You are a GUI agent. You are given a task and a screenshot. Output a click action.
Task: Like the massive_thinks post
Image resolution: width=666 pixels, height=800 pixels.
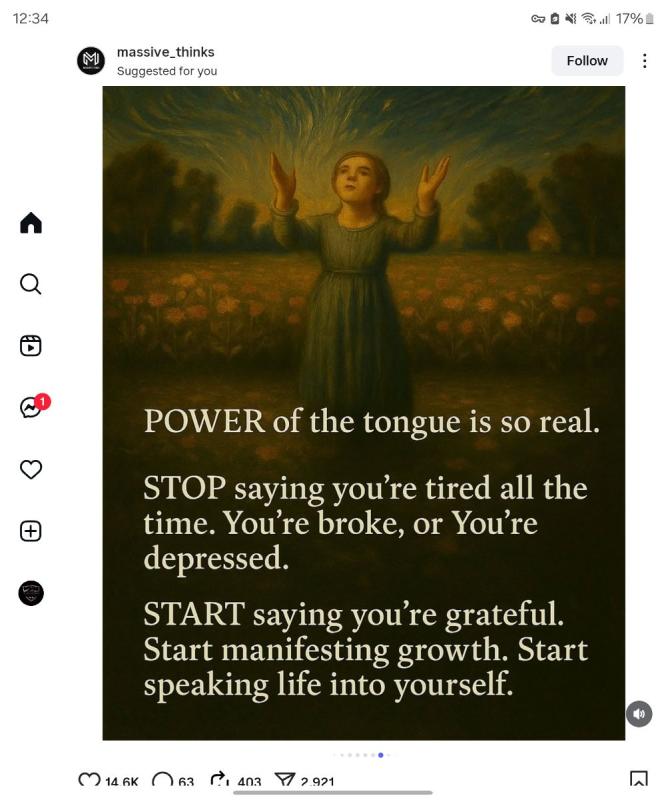pos(89,780)
